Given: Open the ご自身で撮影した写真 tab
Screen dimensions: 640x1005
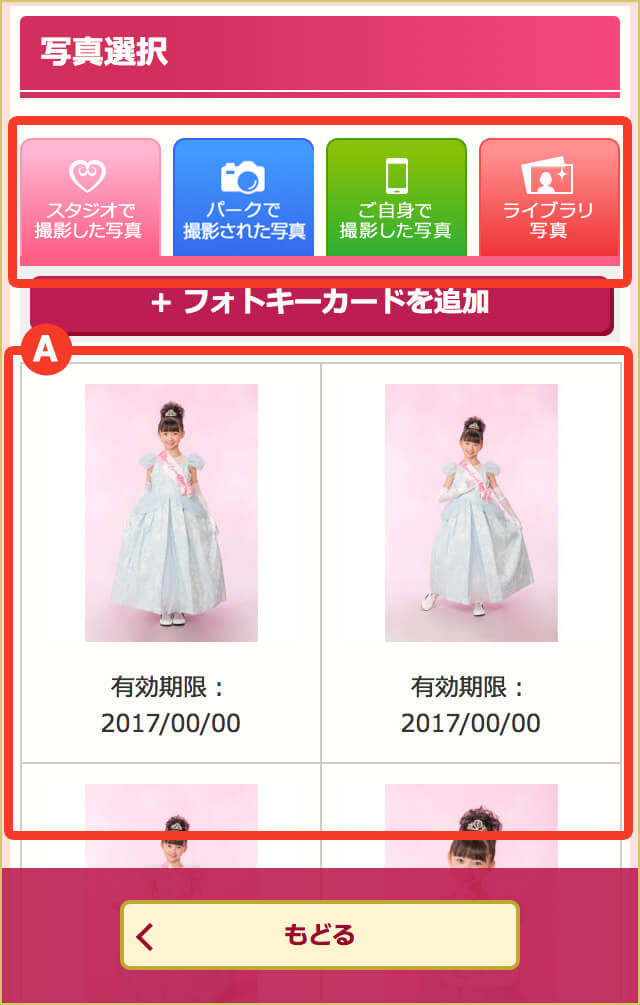Looking at the screenshot, I should click(x=396, y=198).
